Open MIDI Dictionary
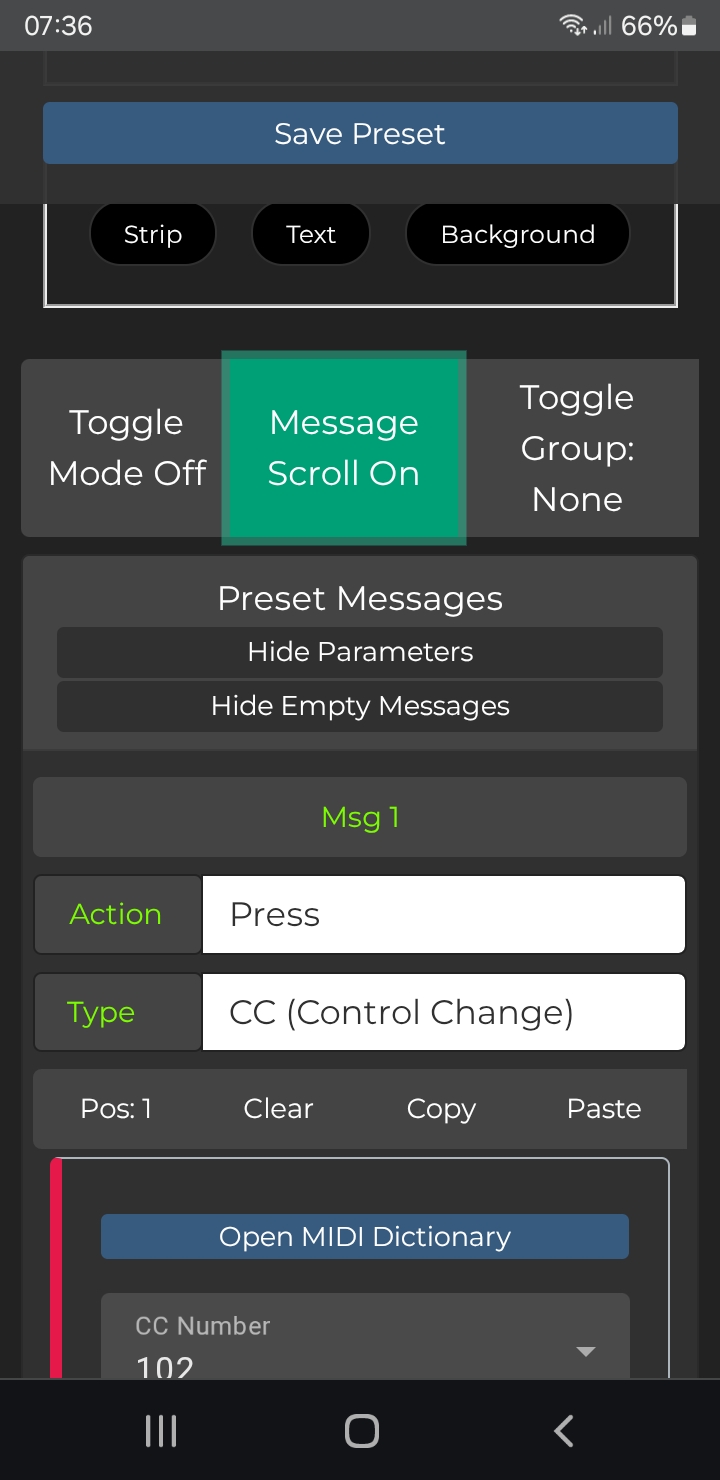The image size is (720, 1480). [365, 1236]
